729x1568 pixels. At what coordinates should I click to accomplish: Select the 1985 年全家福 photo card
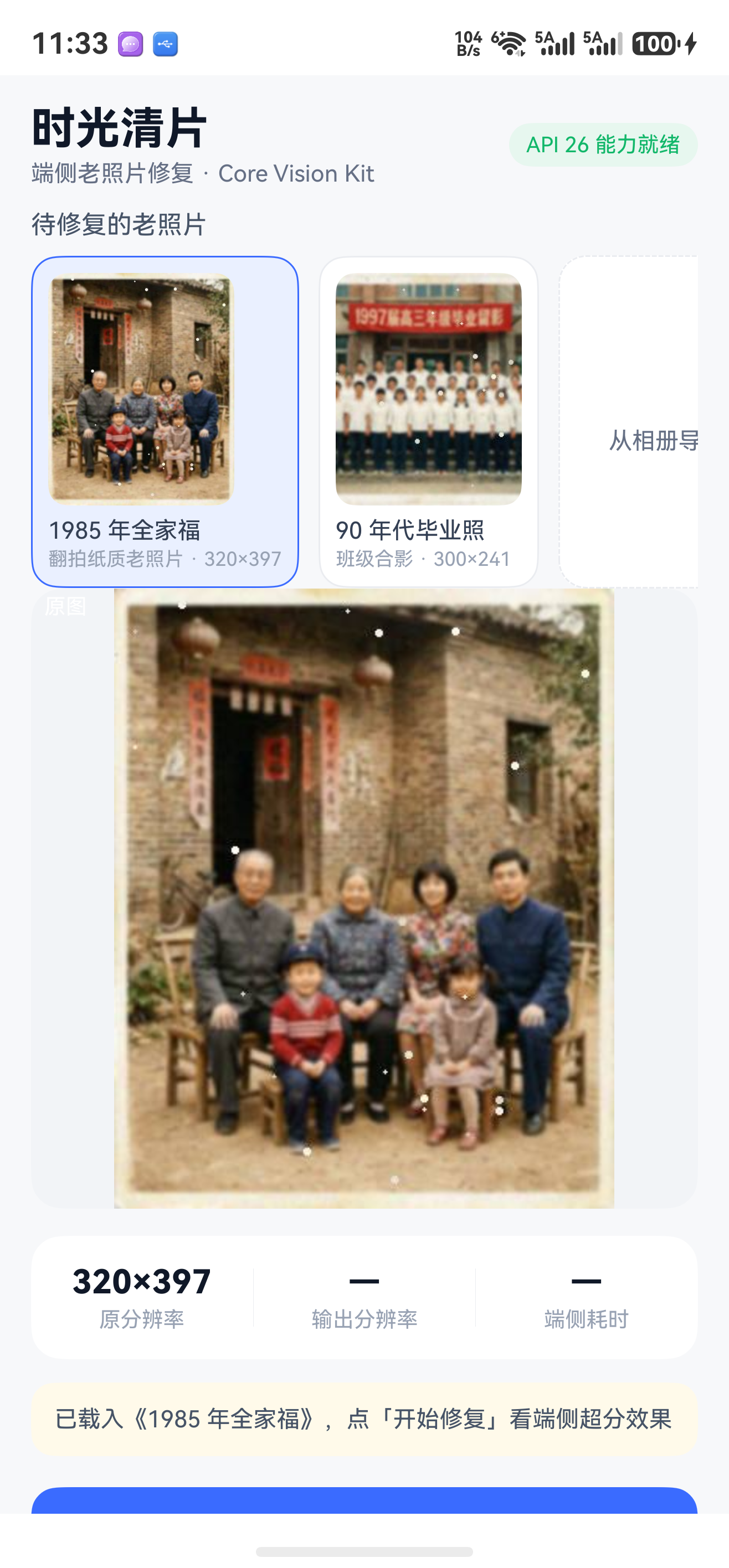pyautogui.click(x=165, y=421)
